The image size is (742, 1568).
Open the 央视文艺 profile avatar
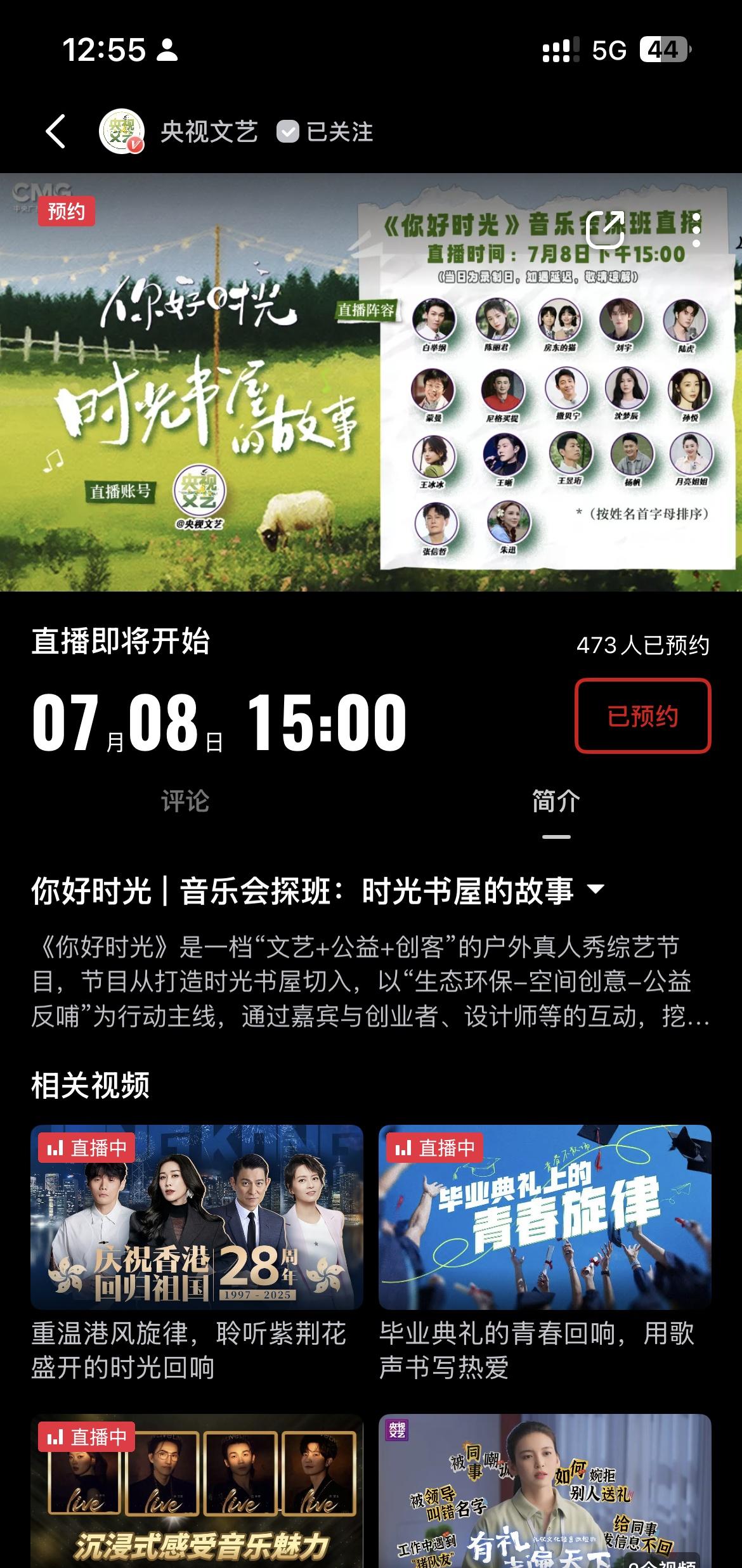tap(122, 132)
